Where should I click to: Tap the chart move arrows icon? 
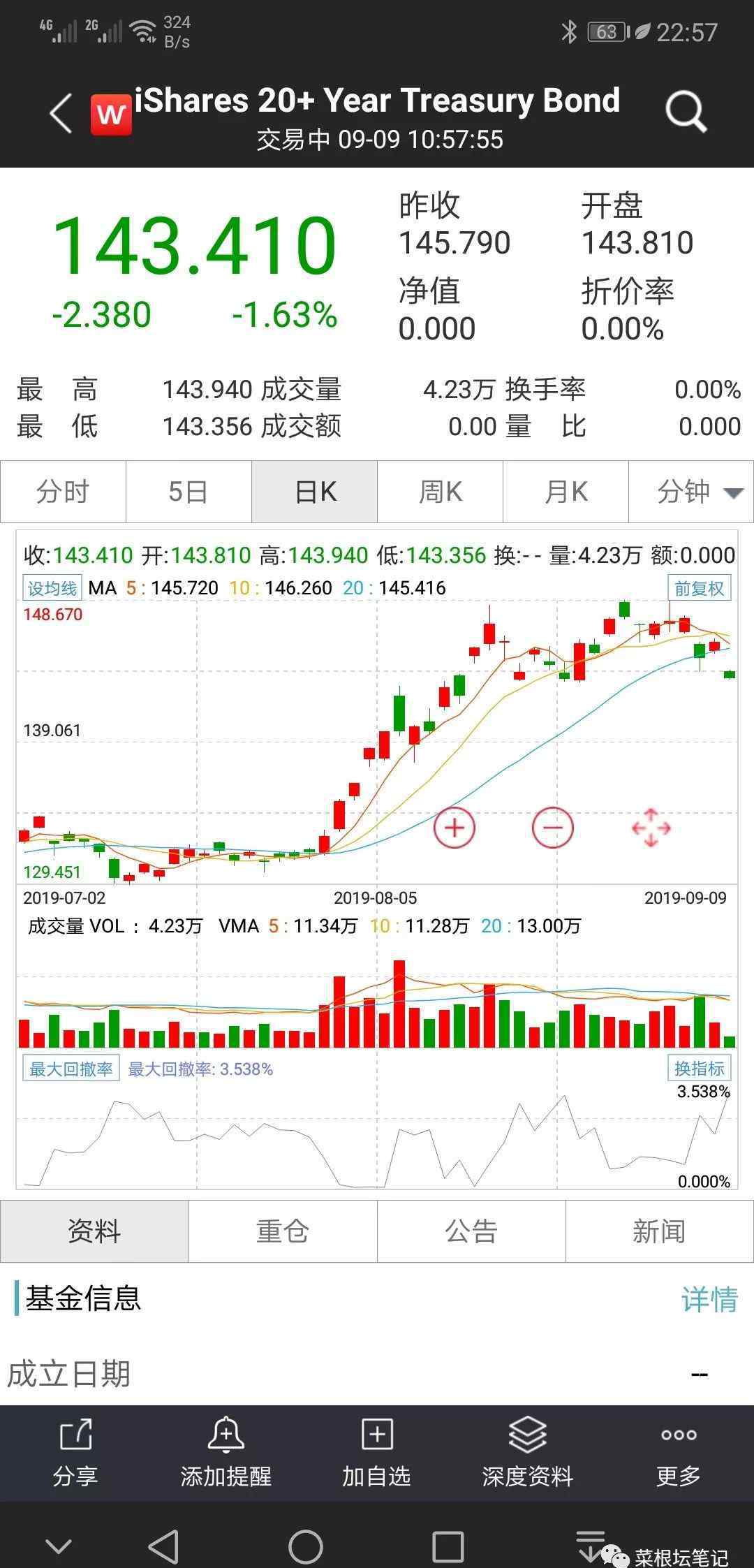651,828
